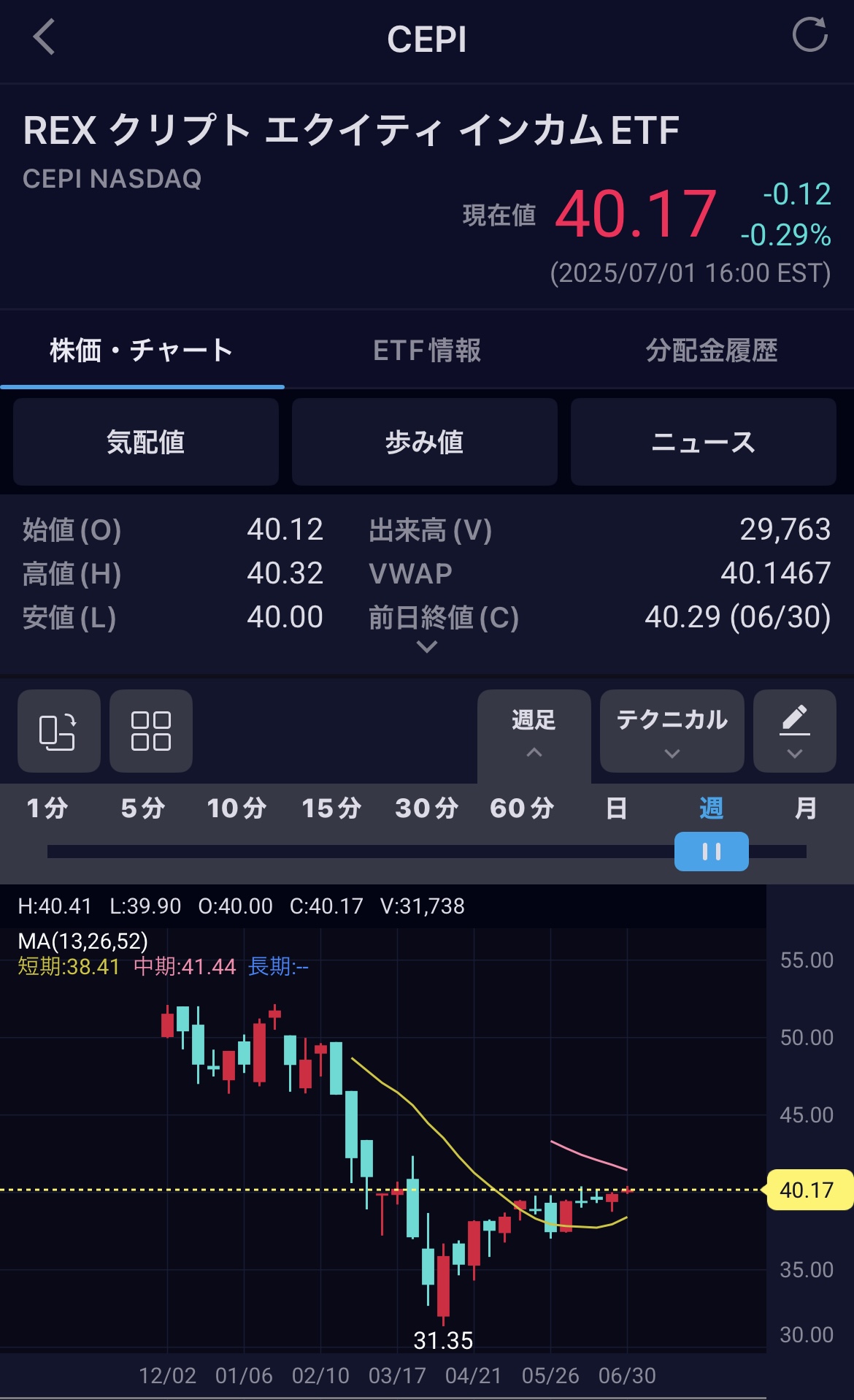Switch to the ETF情報 tab
The width and height of the screenshot is (854, 1400).
coord(427,351)
